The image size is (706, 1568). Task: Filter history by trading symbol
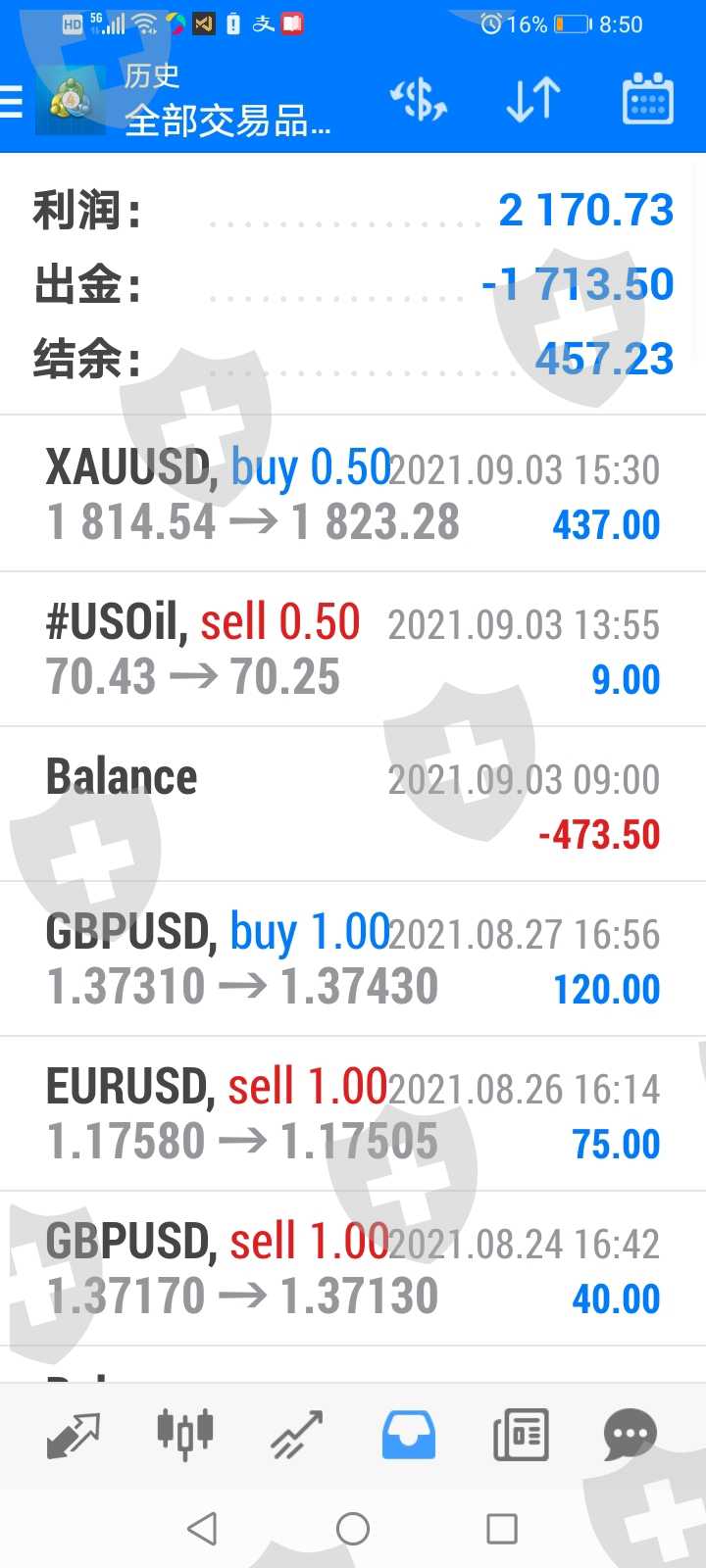coord(419,100)
